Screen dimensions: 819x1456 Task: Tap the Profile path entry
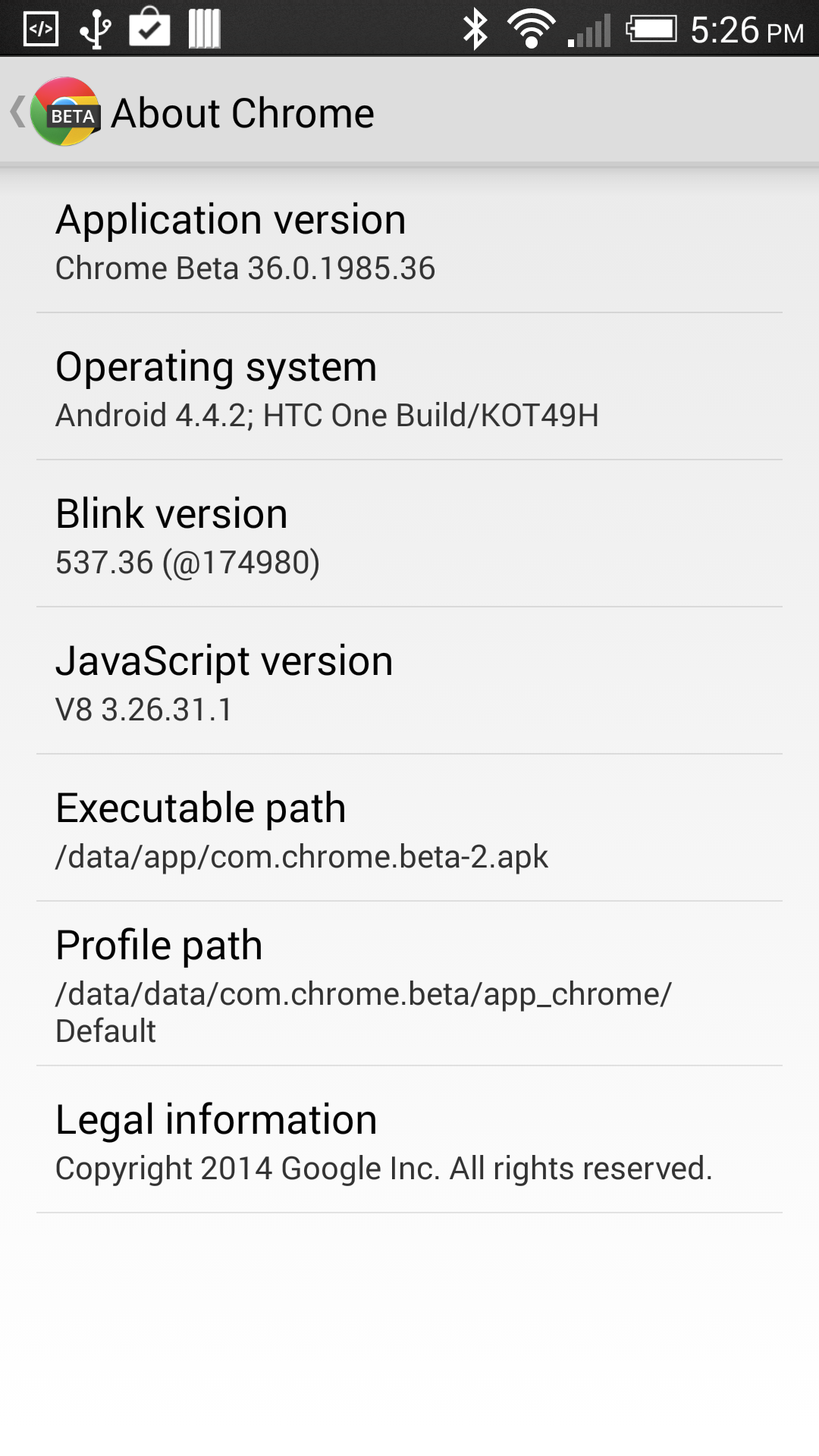tap(409, 984)
